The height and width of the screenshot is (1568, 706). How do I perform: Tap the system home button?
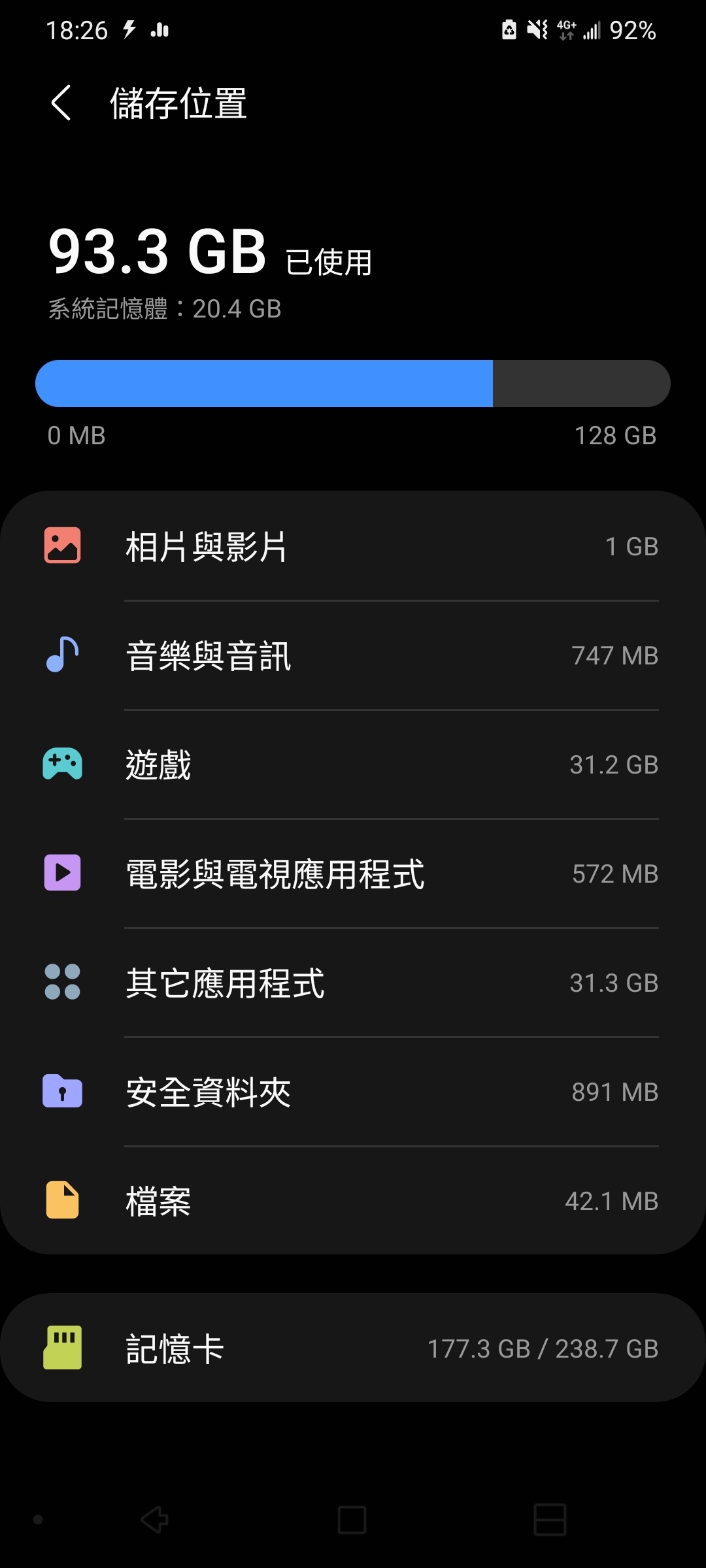(352, 1520)
